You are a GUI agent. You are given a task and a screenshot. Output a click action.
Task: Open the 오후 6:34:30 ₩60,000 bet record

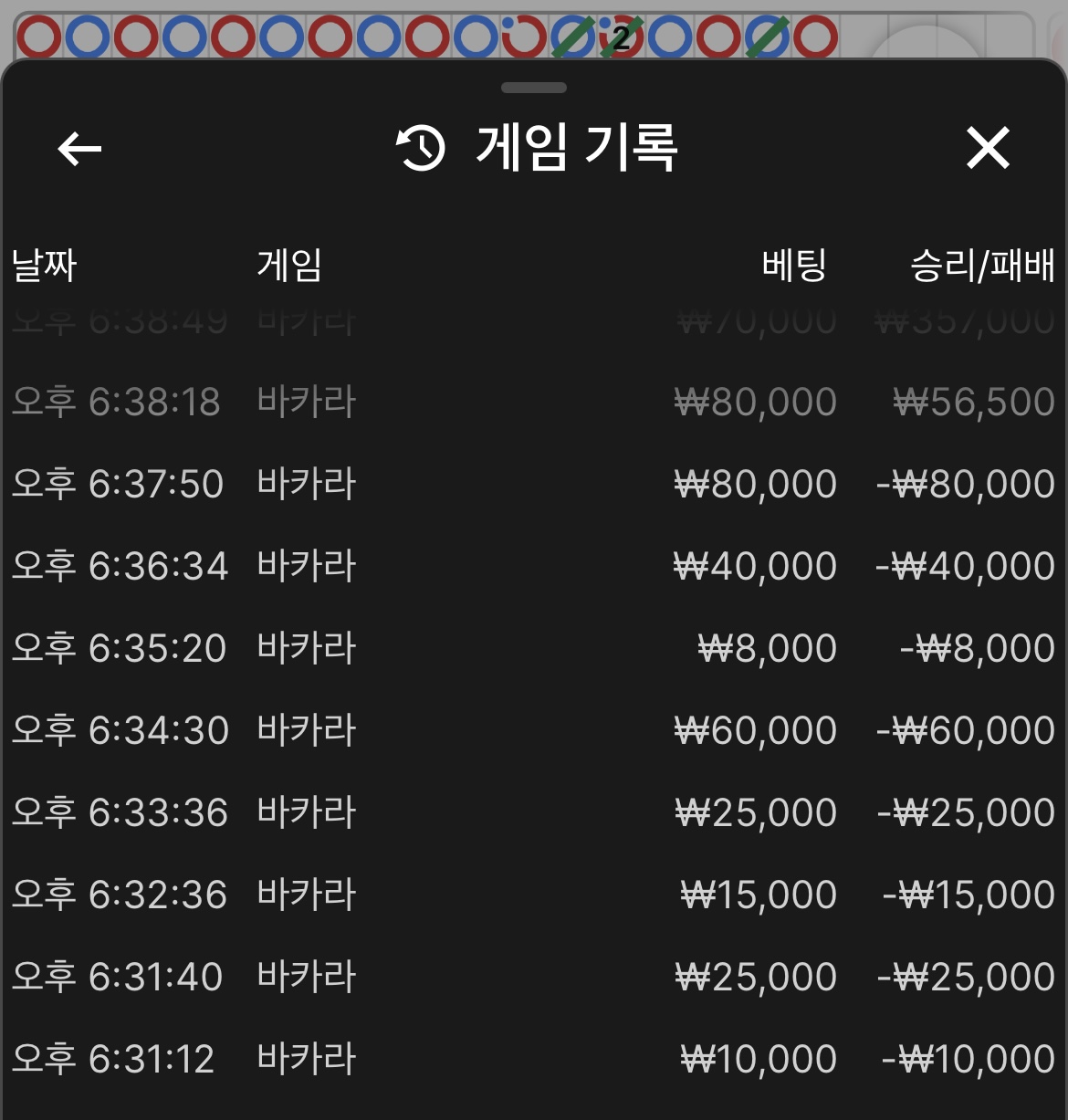click(533, 730)
